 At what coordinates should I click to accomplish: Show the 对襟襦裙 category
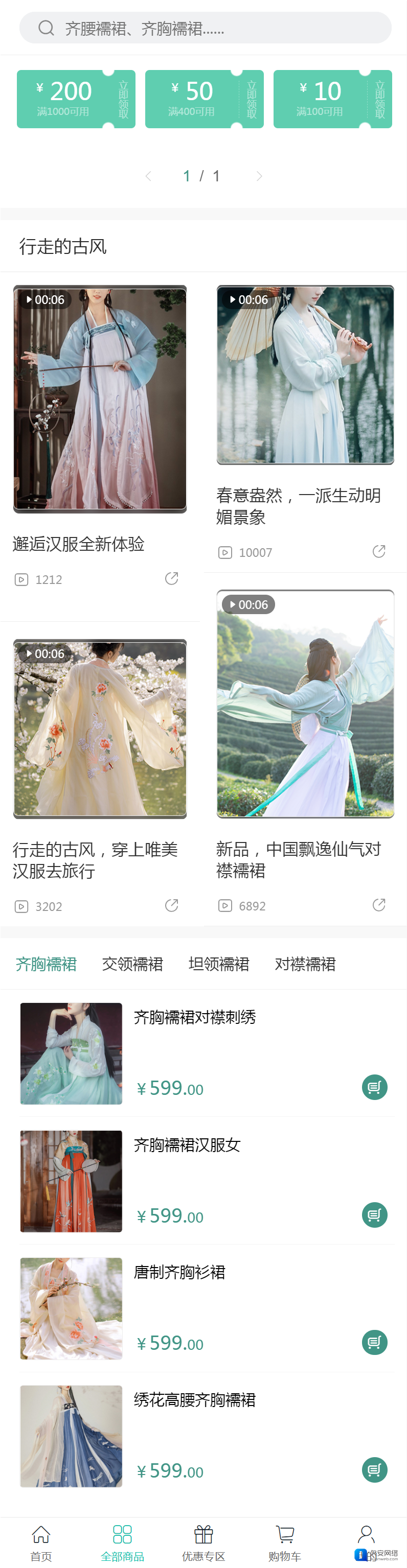click(305, 964)
